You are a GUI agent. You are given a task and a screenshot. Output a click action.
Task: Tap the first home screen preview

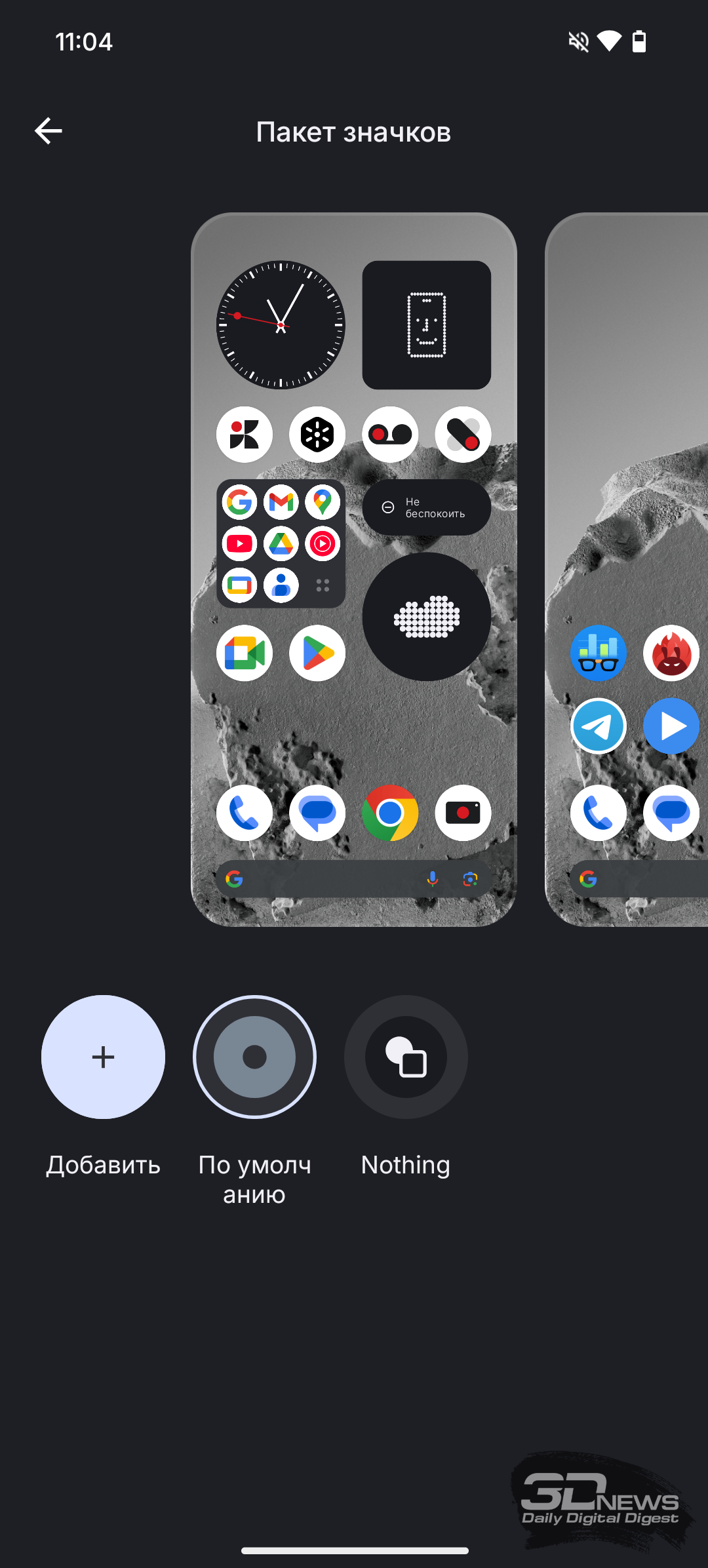(x=354, y=569)
